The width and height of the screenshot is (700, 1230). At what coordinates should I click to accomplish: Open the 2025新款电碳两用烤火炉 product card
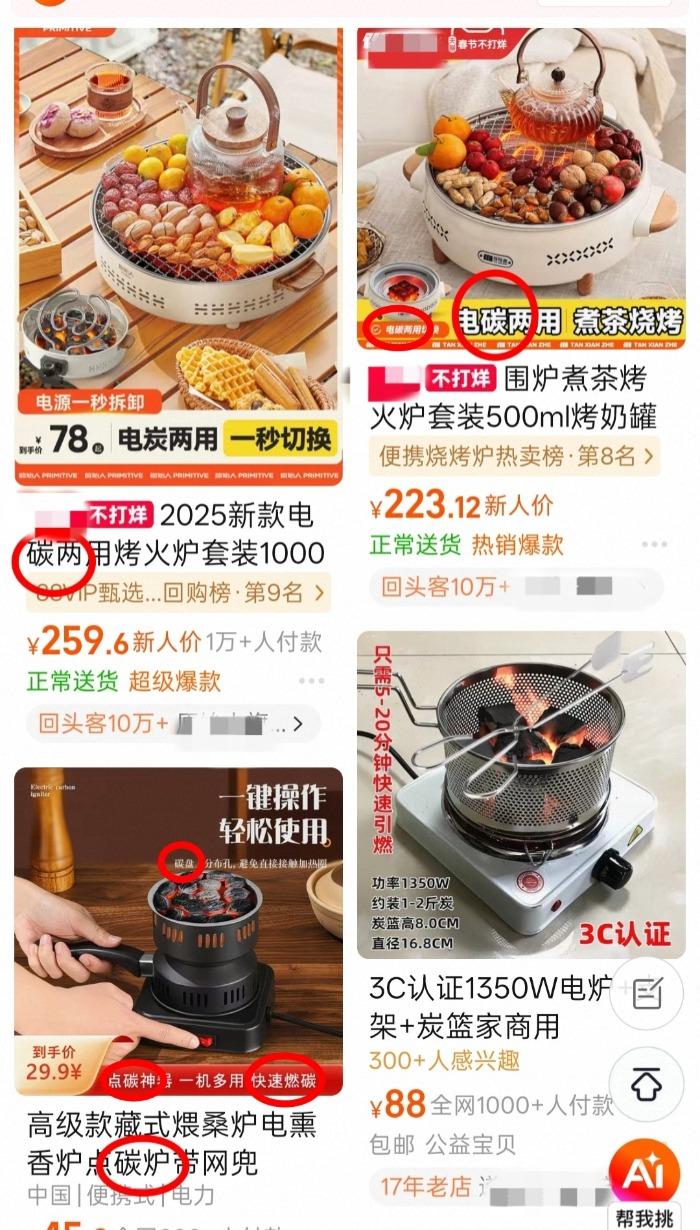coord(178,260)
